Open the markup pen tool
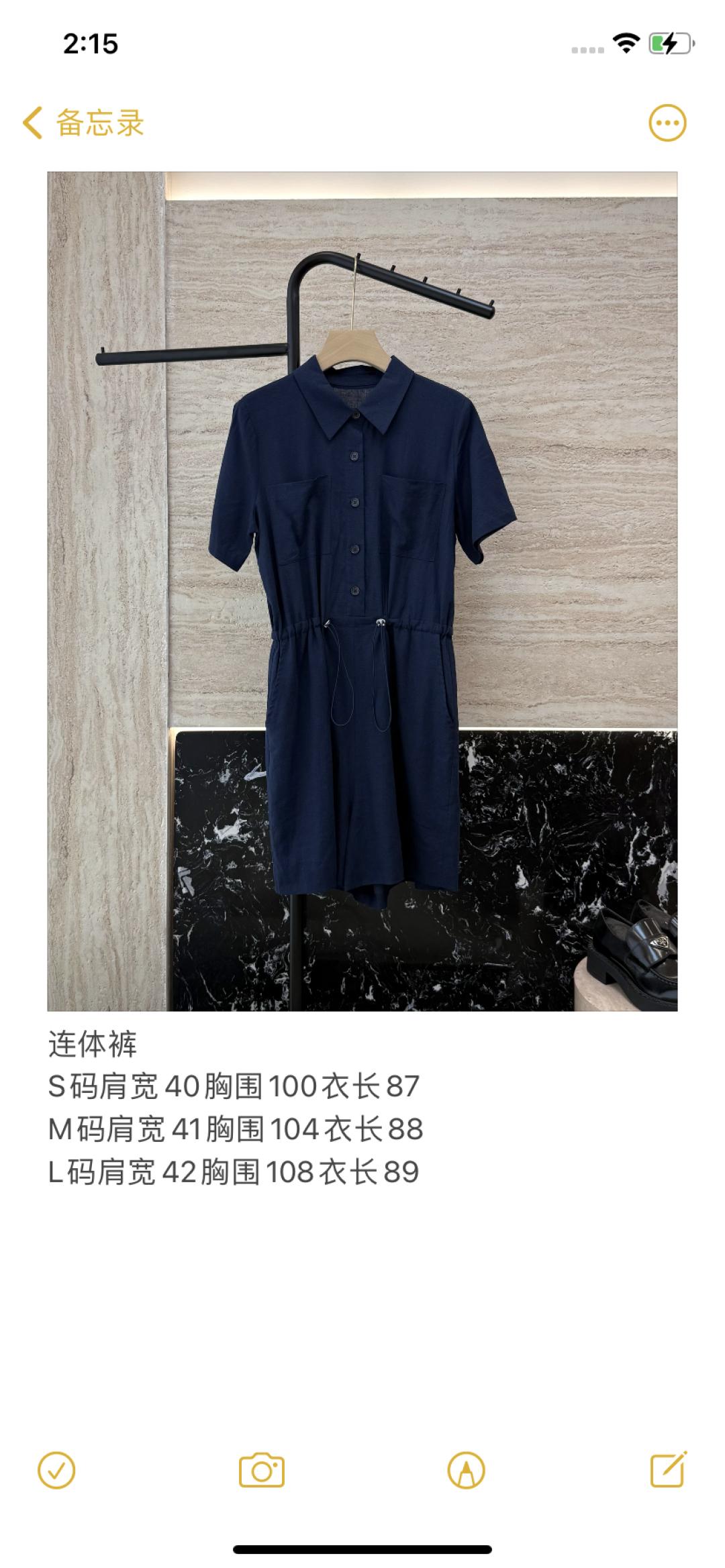 (x=466, y=1471)
